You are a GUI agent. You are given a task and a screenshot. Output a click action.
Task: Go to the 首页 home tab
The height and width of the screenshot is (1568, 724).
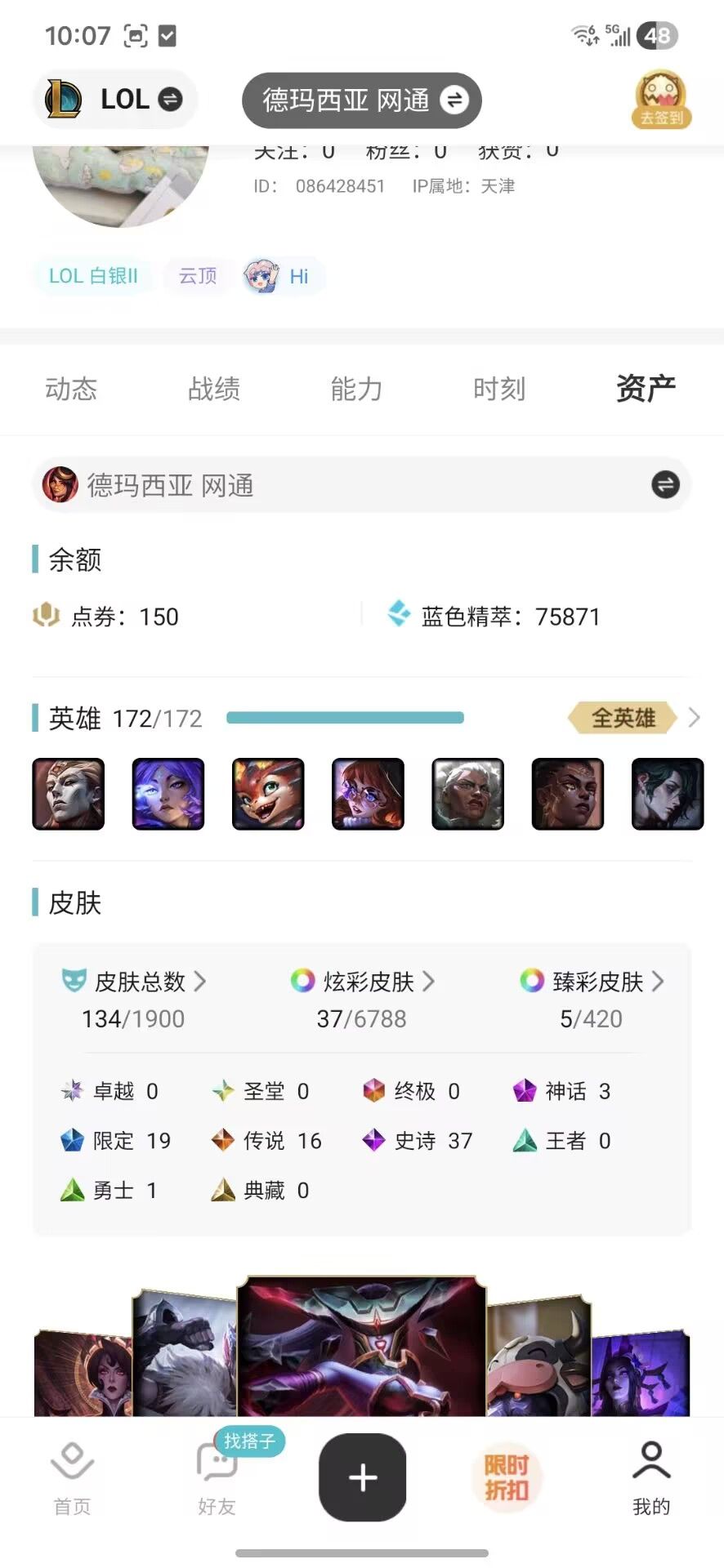(72, 1478)
